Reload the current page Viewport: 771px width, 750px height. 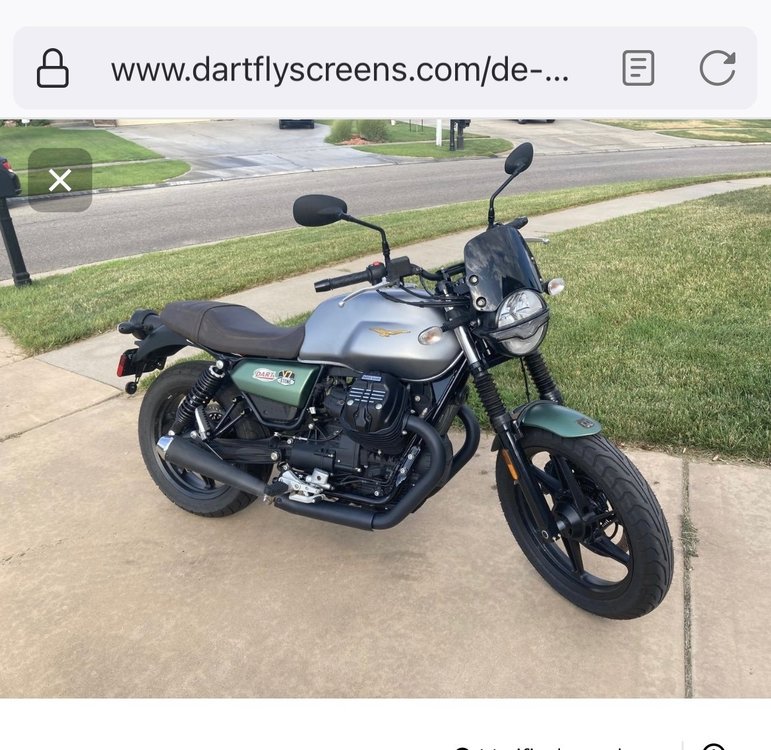(x=717, y=68)
